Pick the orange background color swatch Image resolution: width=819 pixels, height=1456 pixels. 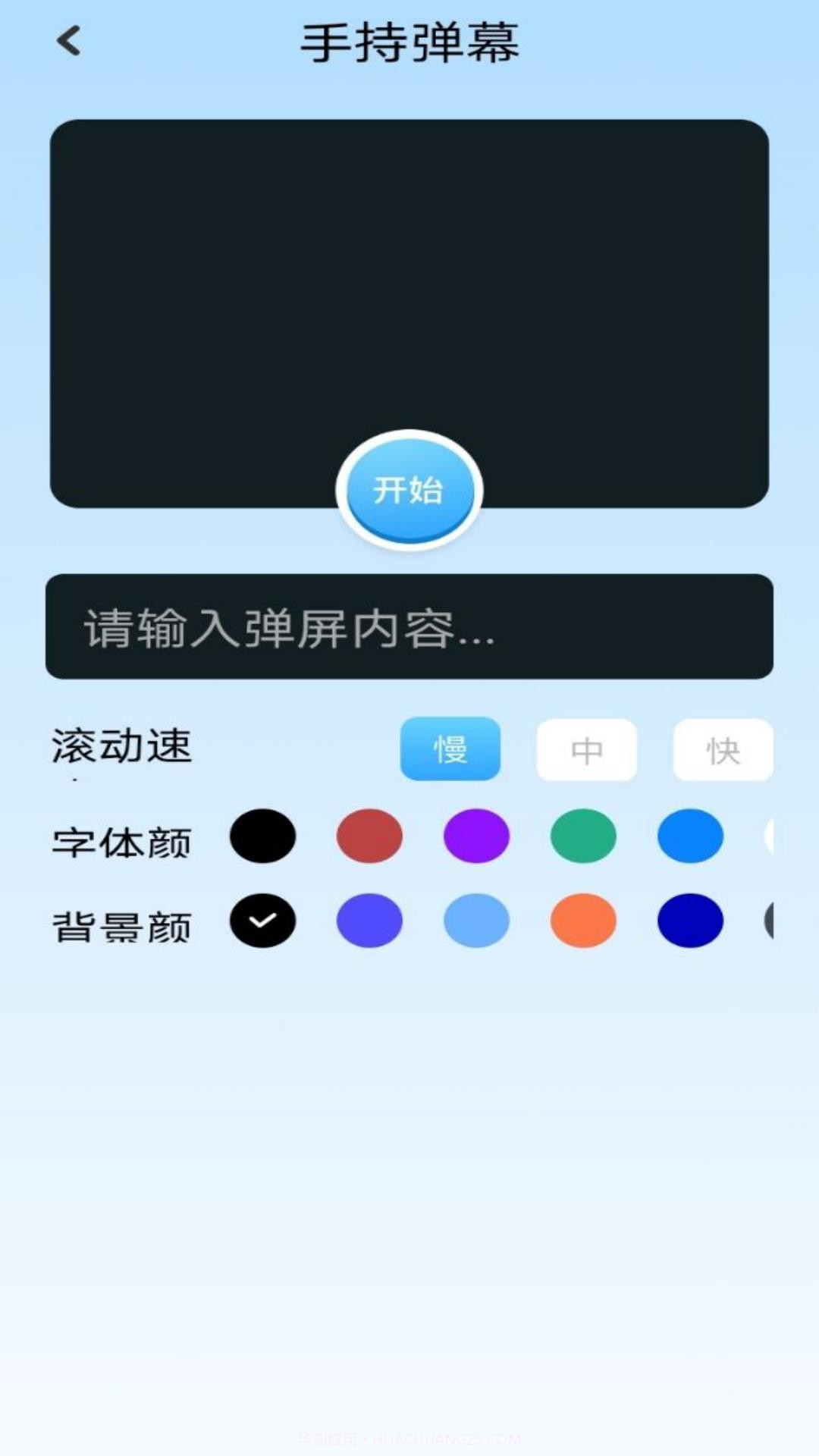583,920
